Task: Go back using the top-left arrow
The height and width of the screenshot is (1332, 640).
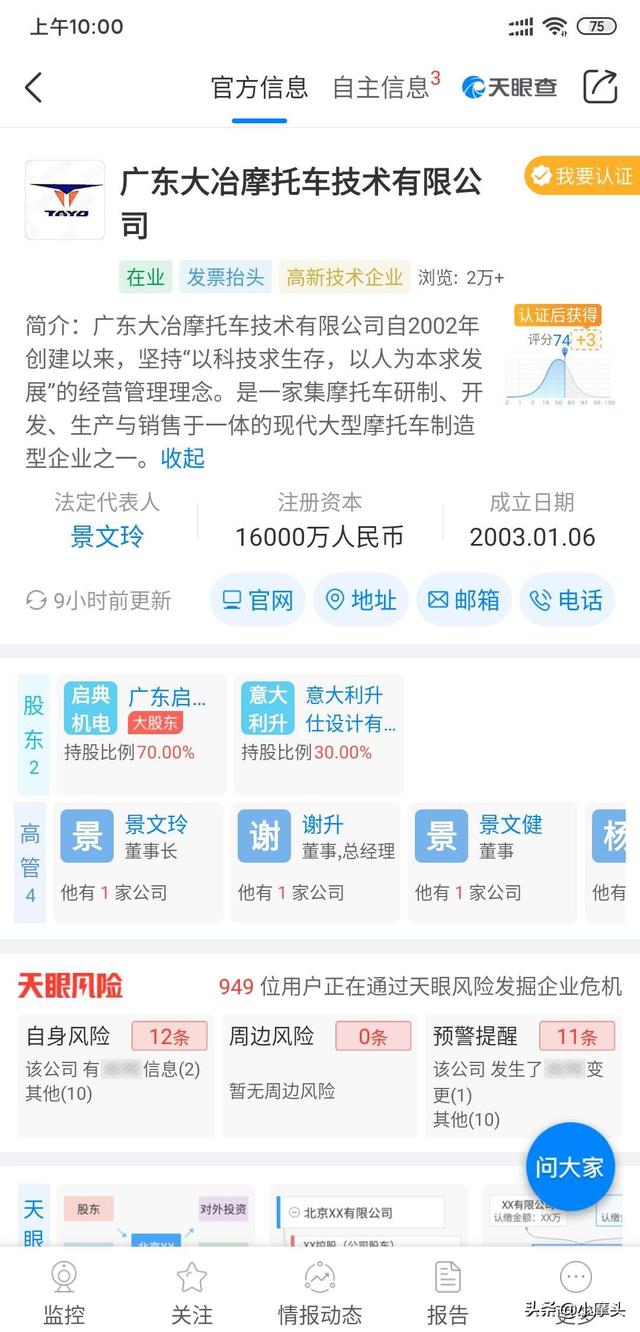Action: coord(34,87)
